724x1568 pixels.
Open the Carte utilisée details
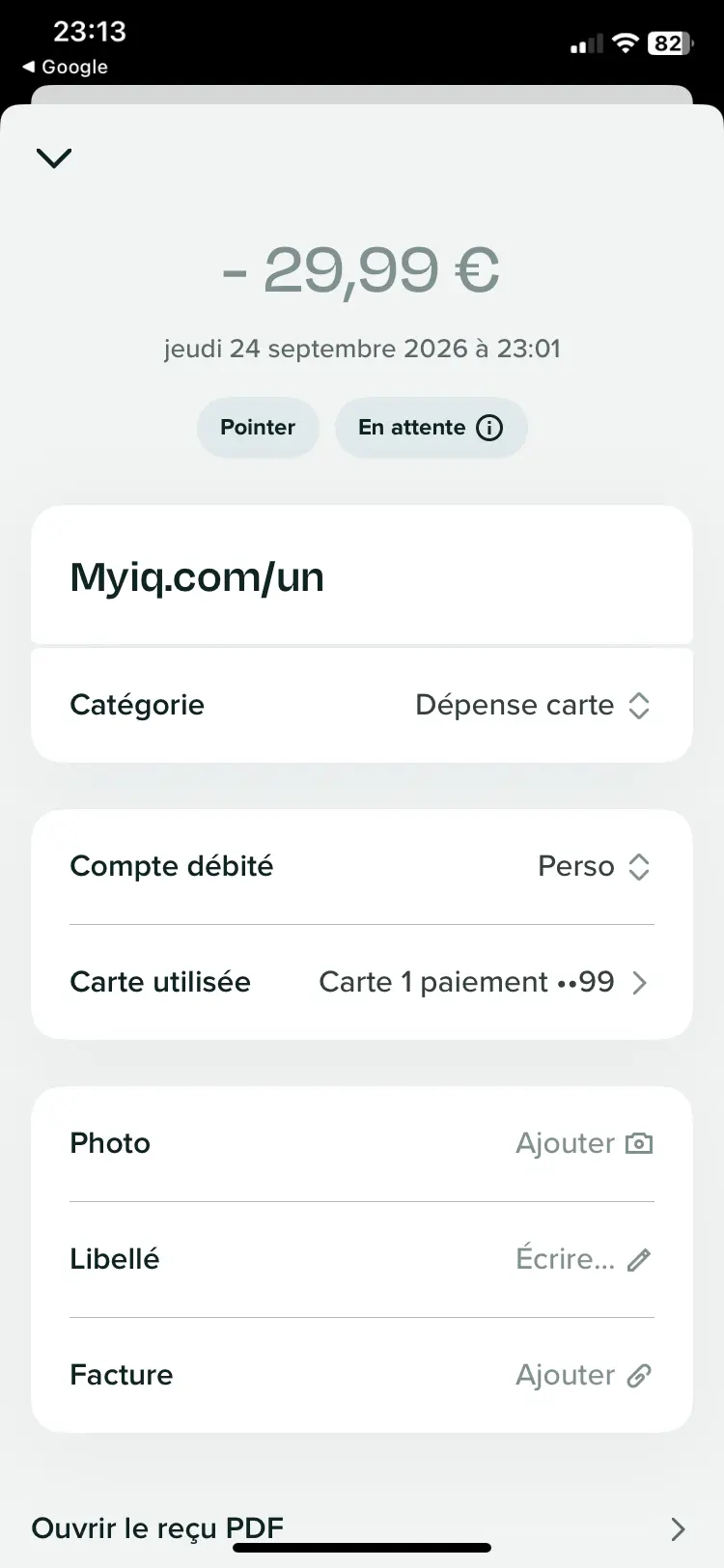(362, 982)
